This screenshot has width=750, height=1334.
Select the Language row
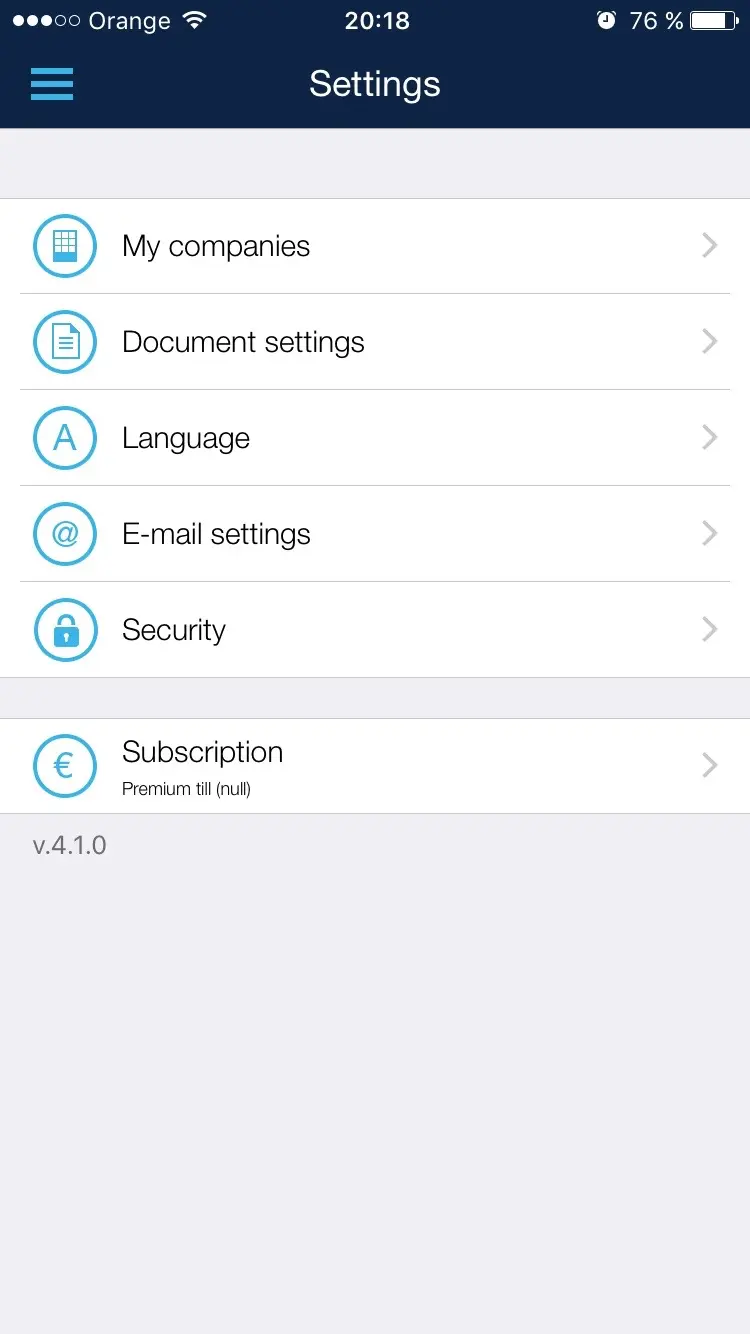(x=375, y=438)
